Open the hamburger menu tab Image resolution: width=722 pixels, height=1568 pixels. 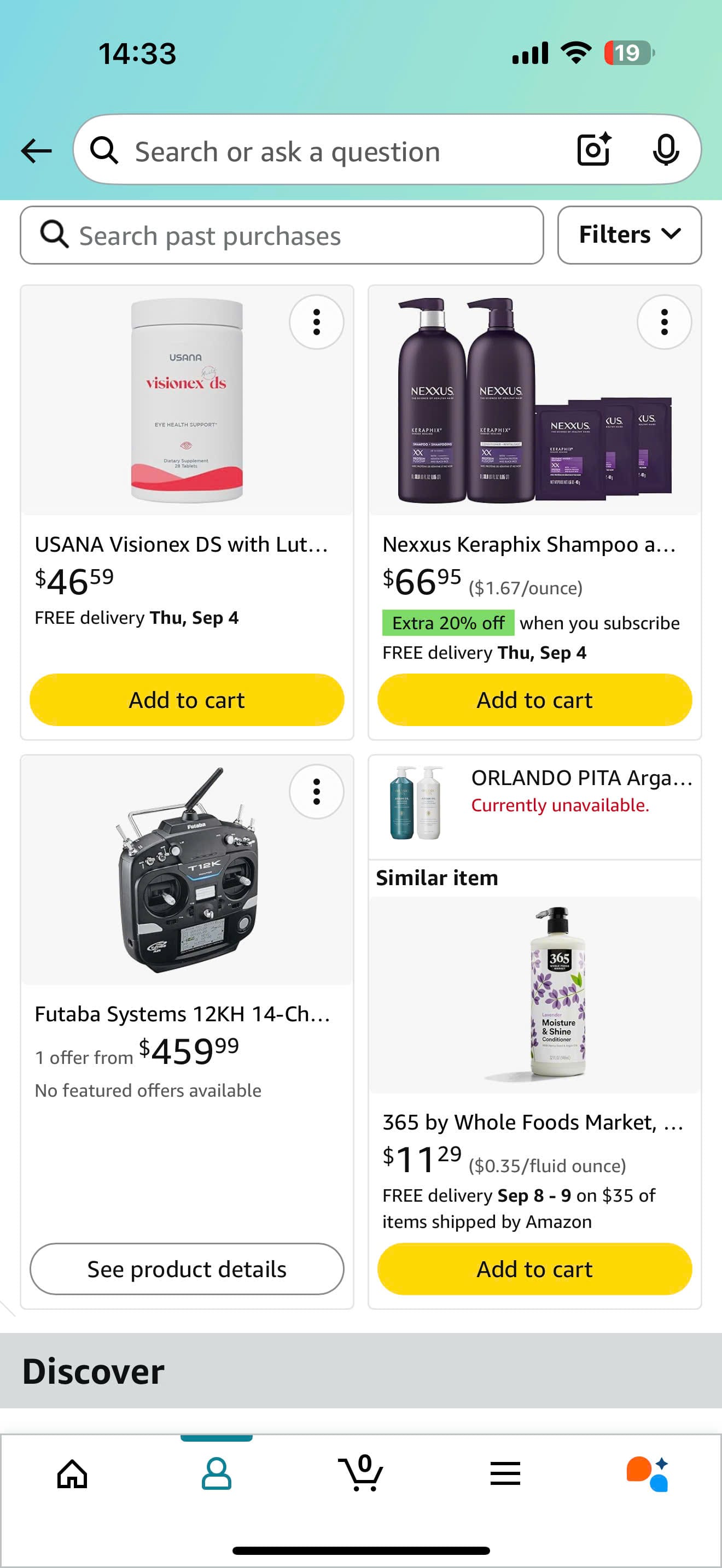505,1475
